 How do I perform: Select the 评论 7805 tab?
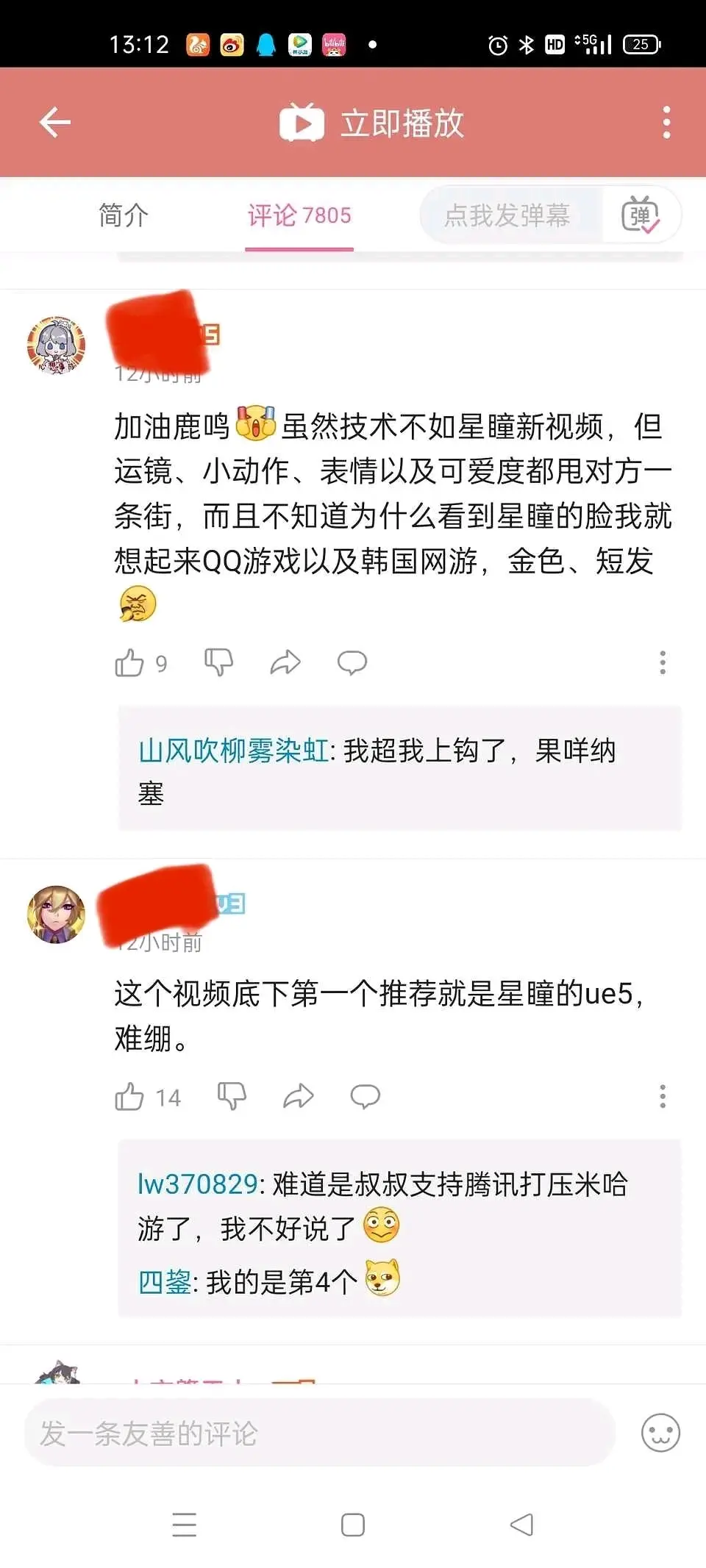pos(299,215)
